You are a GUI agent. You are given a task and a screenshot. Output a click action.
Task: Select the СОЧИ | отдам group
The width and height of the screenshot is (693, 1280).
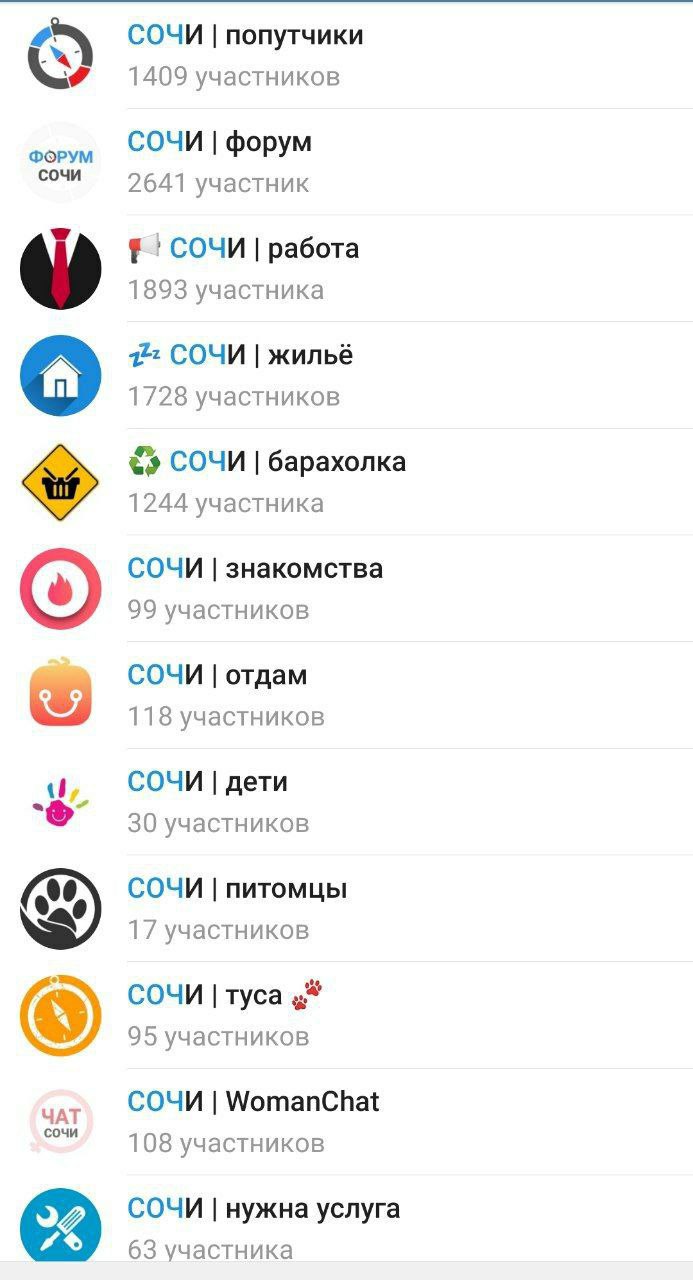pyautogui.click(x=346, y=695)
